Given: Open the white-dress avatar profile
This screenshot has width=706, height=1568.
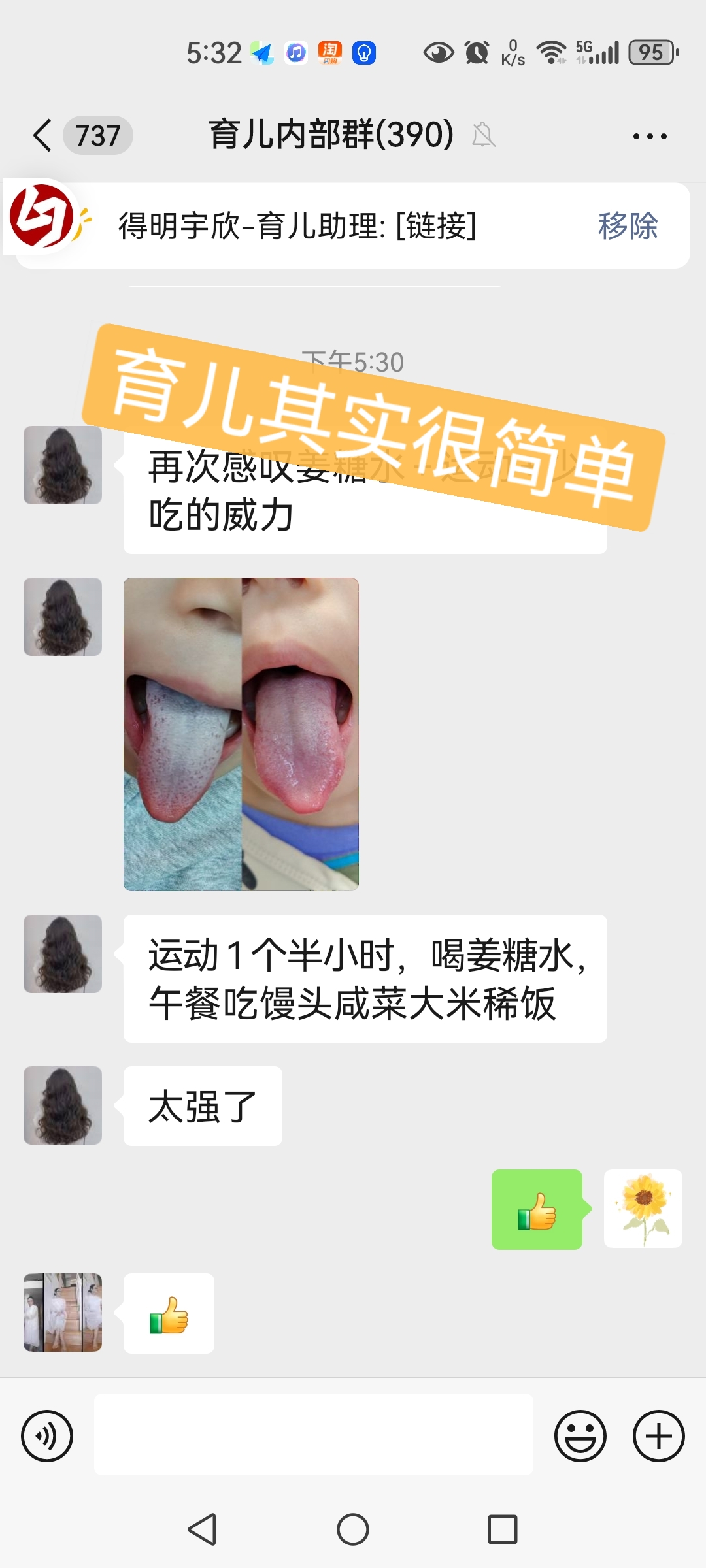Looking at the screenshot, I should (63, 1313).
